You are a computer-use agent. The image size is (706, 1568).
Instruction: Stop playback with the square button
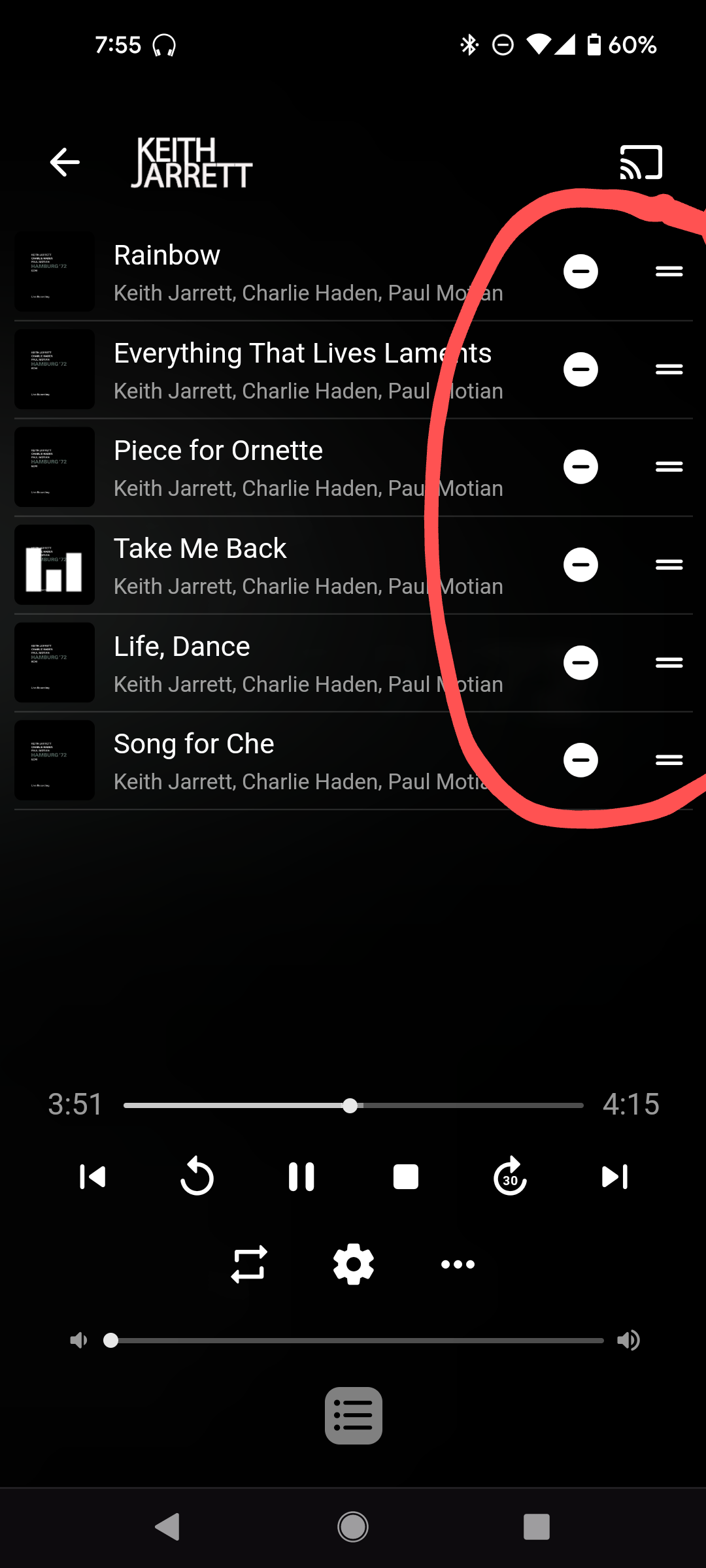pos(405,1177)
